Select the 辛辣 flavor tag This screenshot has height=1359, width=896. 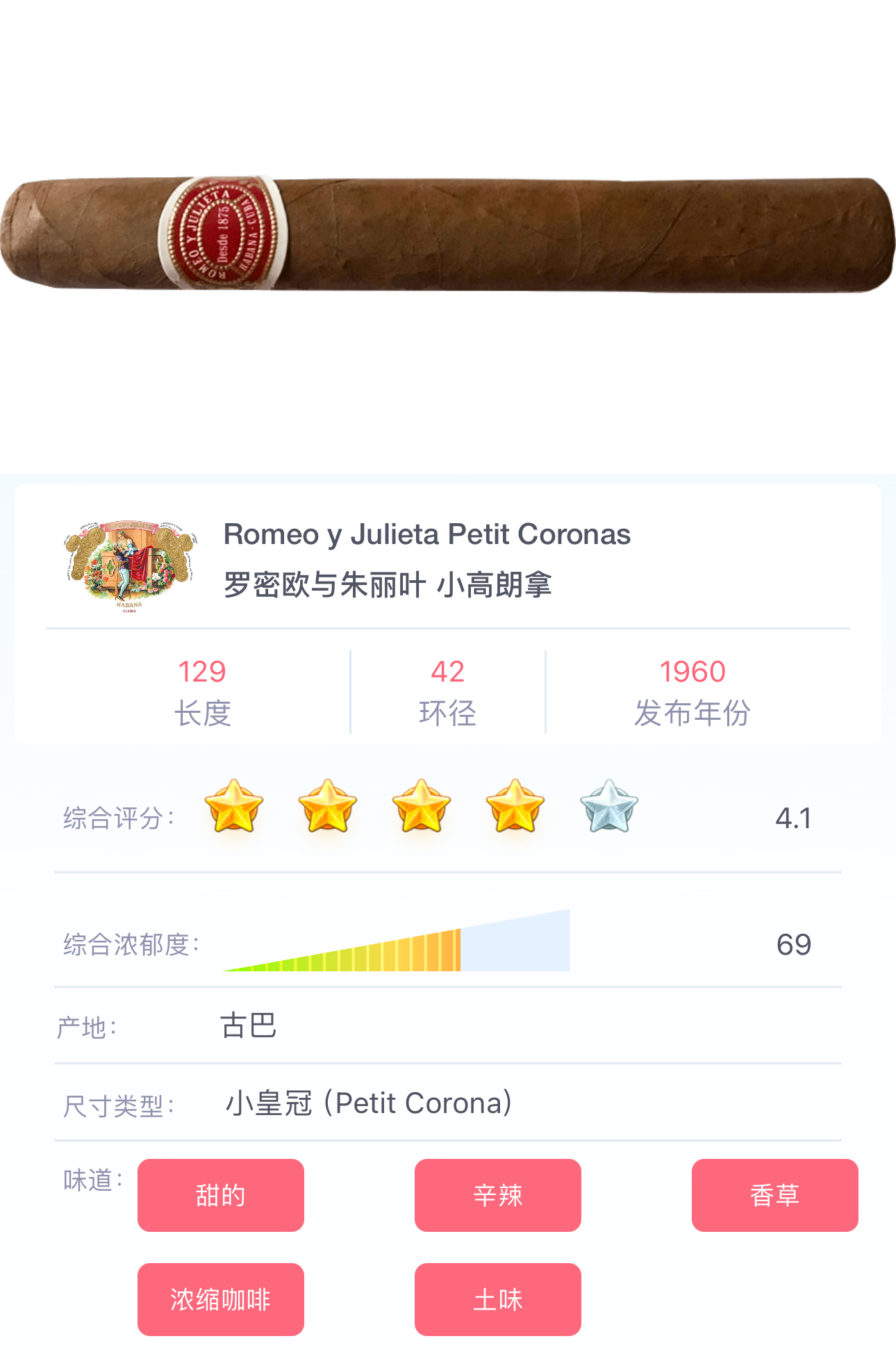coord(497,1195)
